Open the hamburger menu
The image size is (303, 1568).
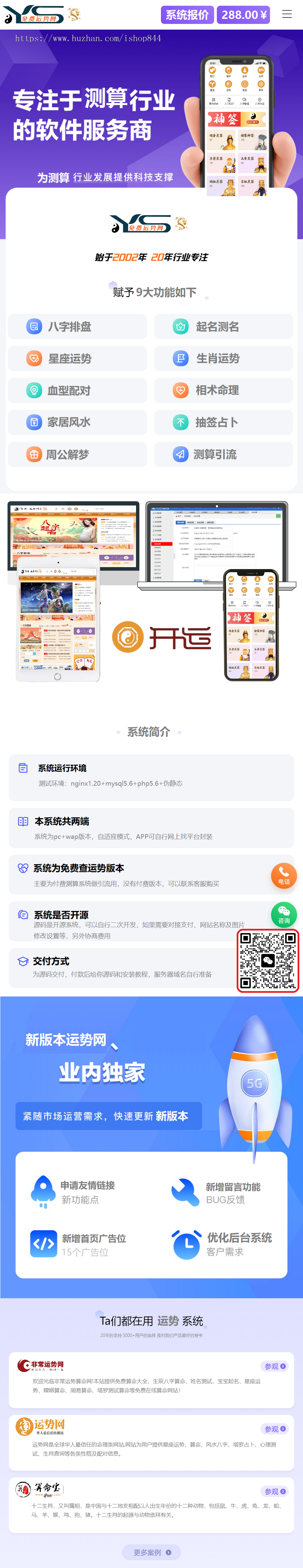287,14
